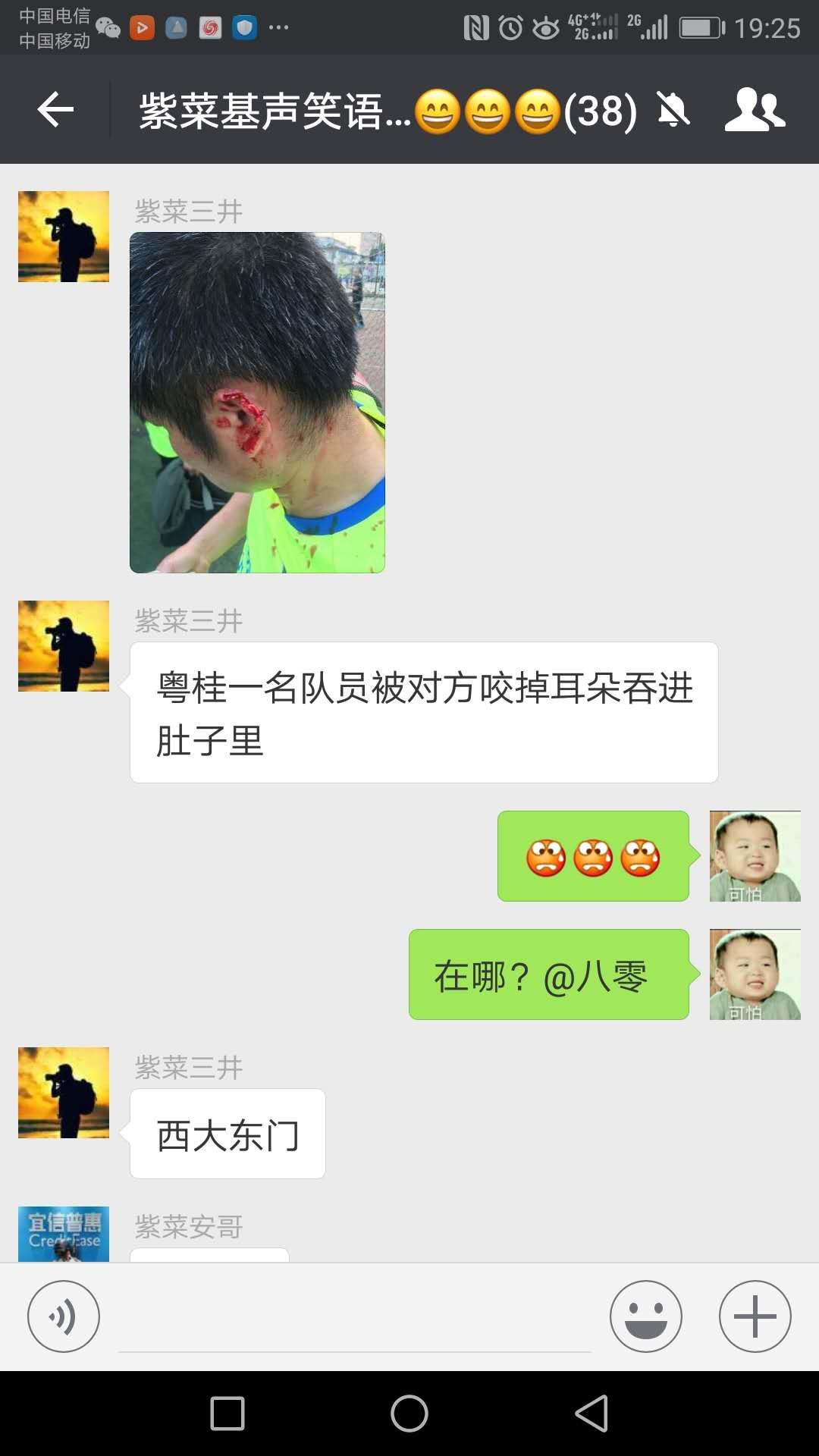Open the plus attachments menu
819x1456 pixels.
coord(755,1316)
